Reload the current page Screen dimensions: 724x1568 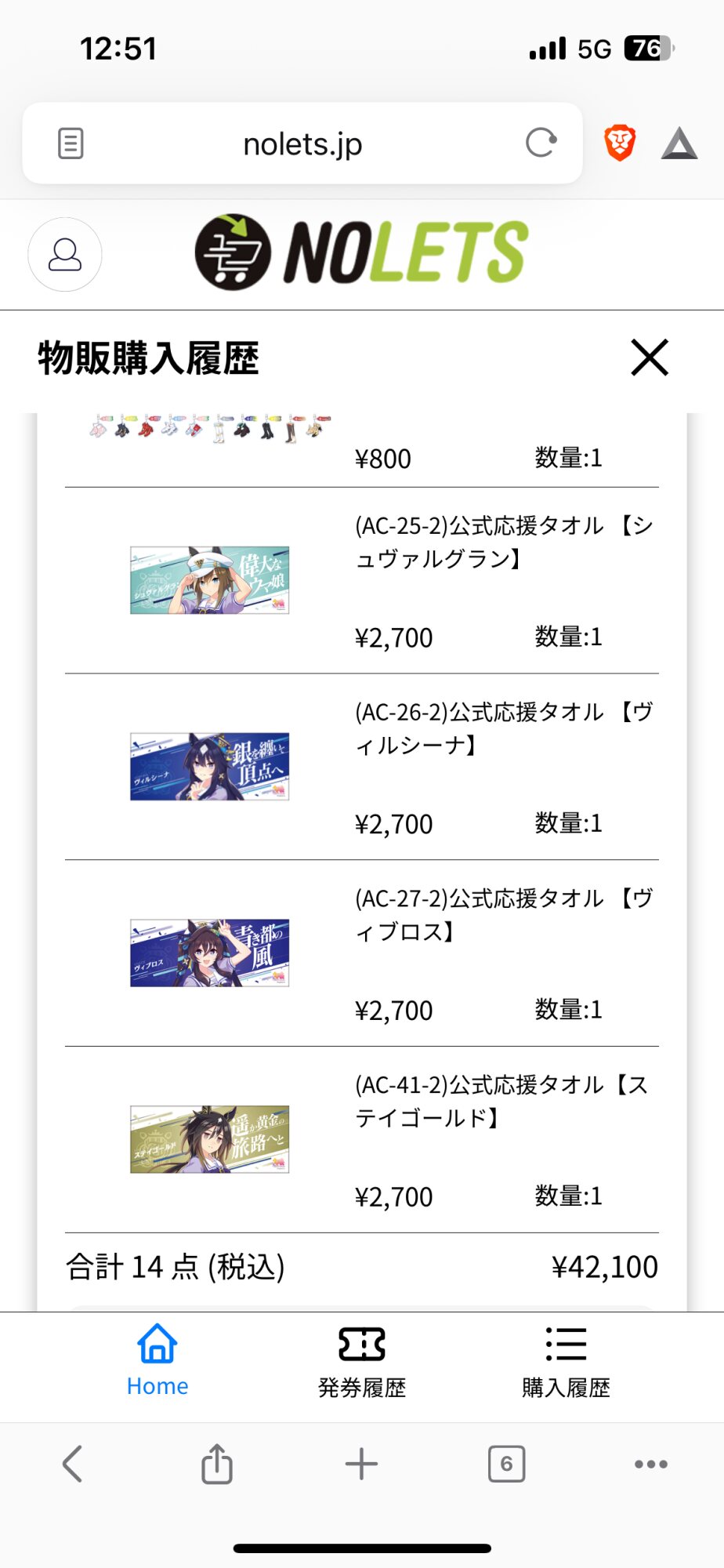click(541, 143)
